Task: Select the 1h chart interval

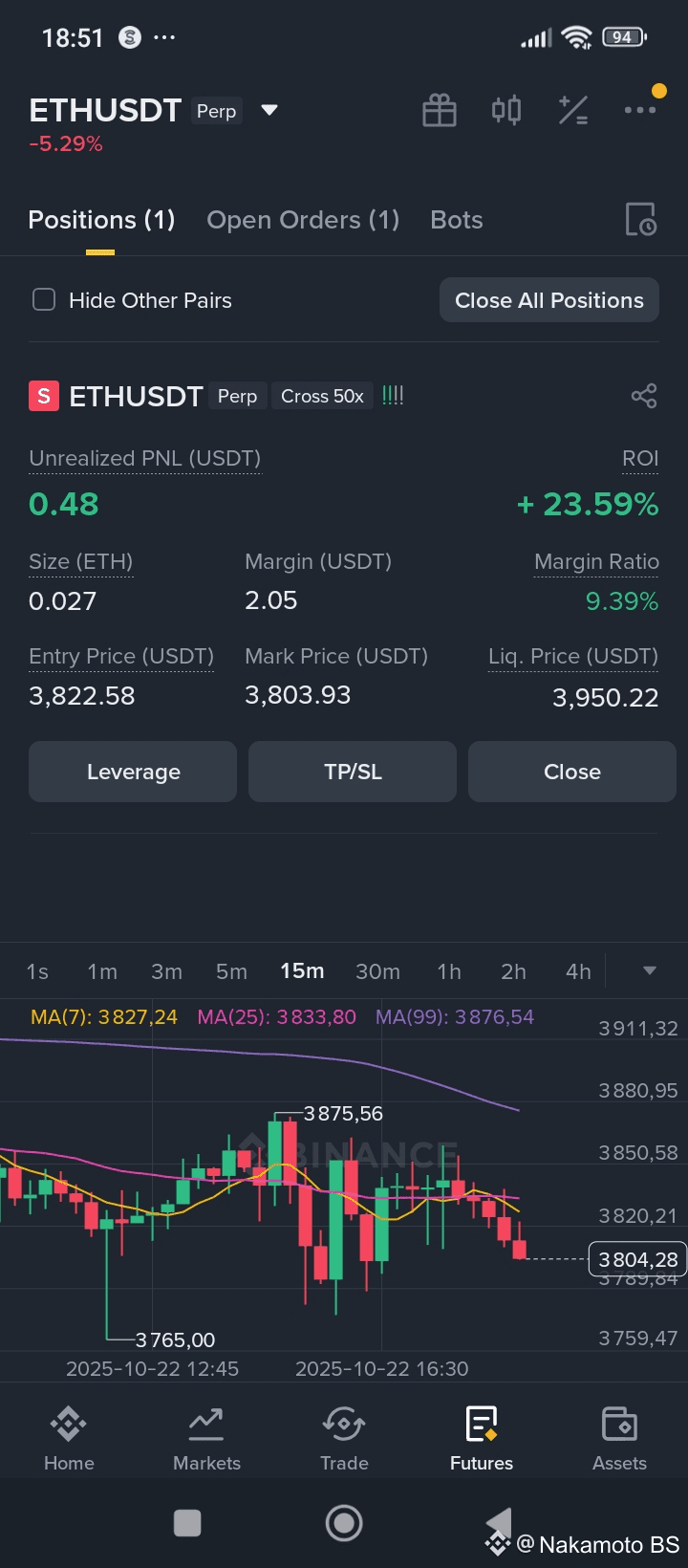Action: click(449, 971)
